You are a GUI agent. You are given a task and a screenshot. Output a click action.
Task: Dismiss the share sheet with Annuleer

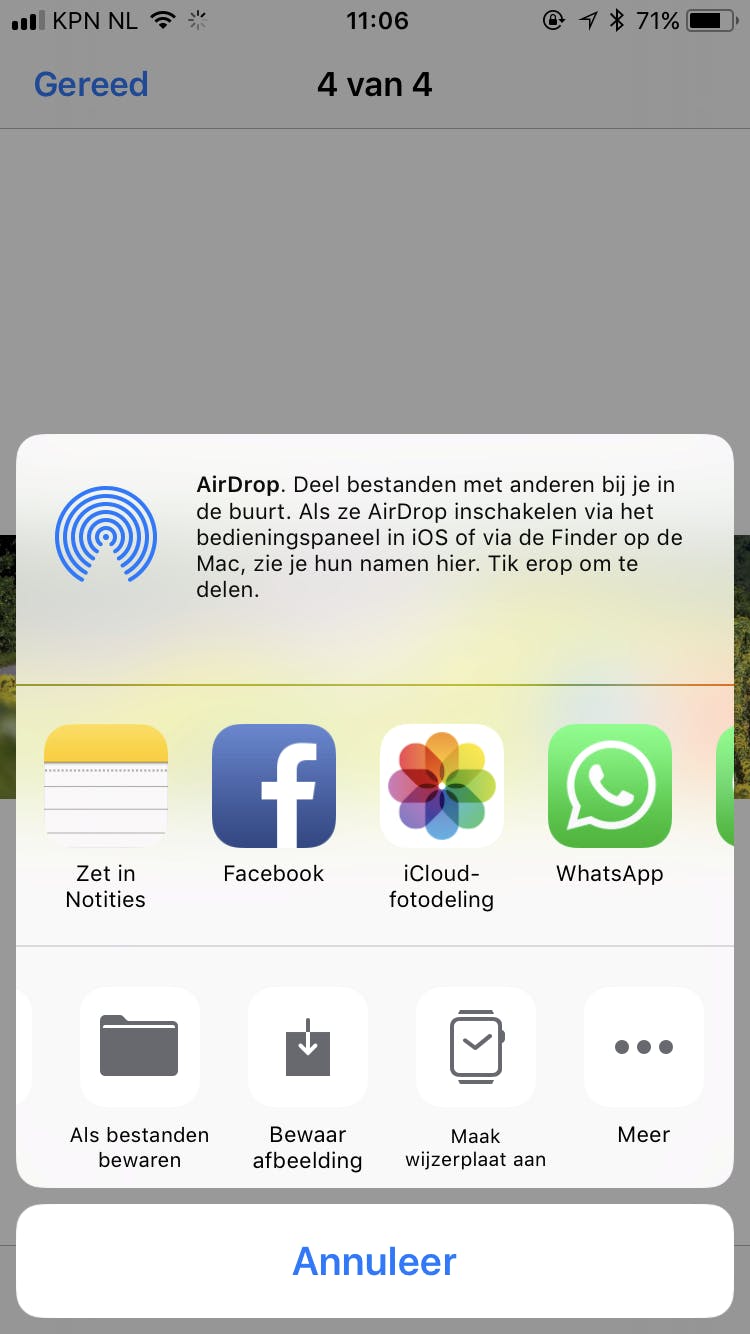375,1261
